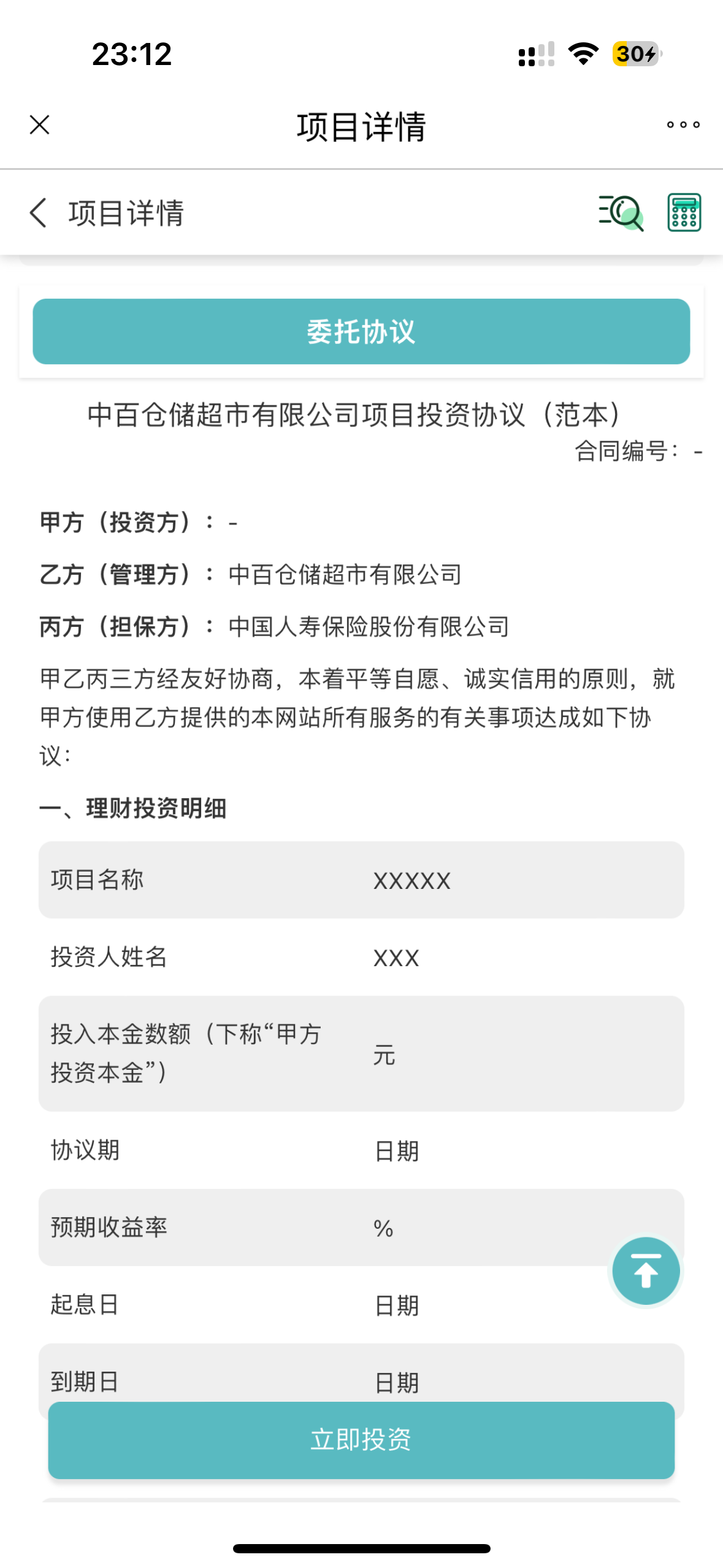Tap 立即投资 to invest now
Viewport: 723px width, 1568px height.
coord(361,1440)
